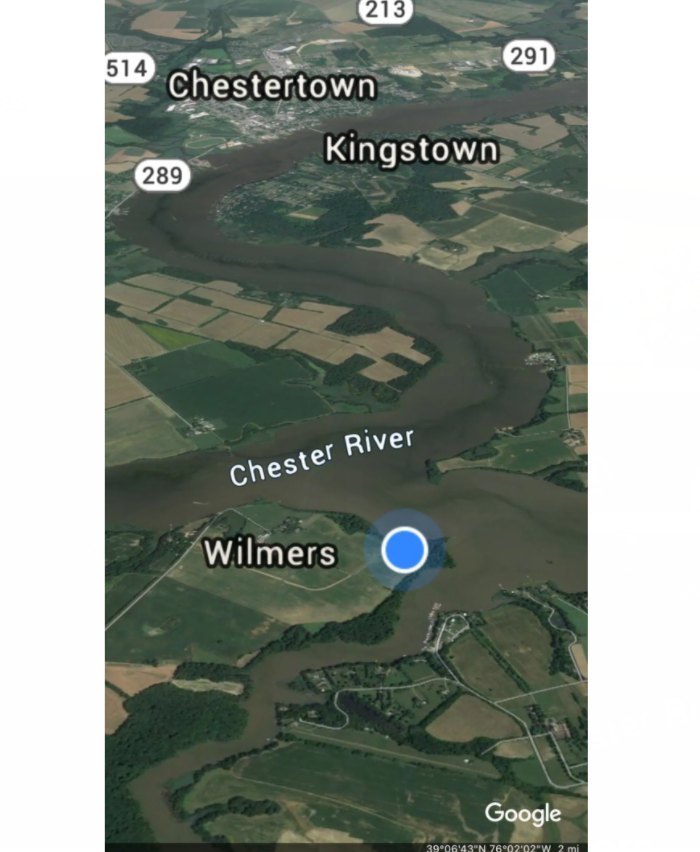Tap the blue current location dot

point(405,550)
